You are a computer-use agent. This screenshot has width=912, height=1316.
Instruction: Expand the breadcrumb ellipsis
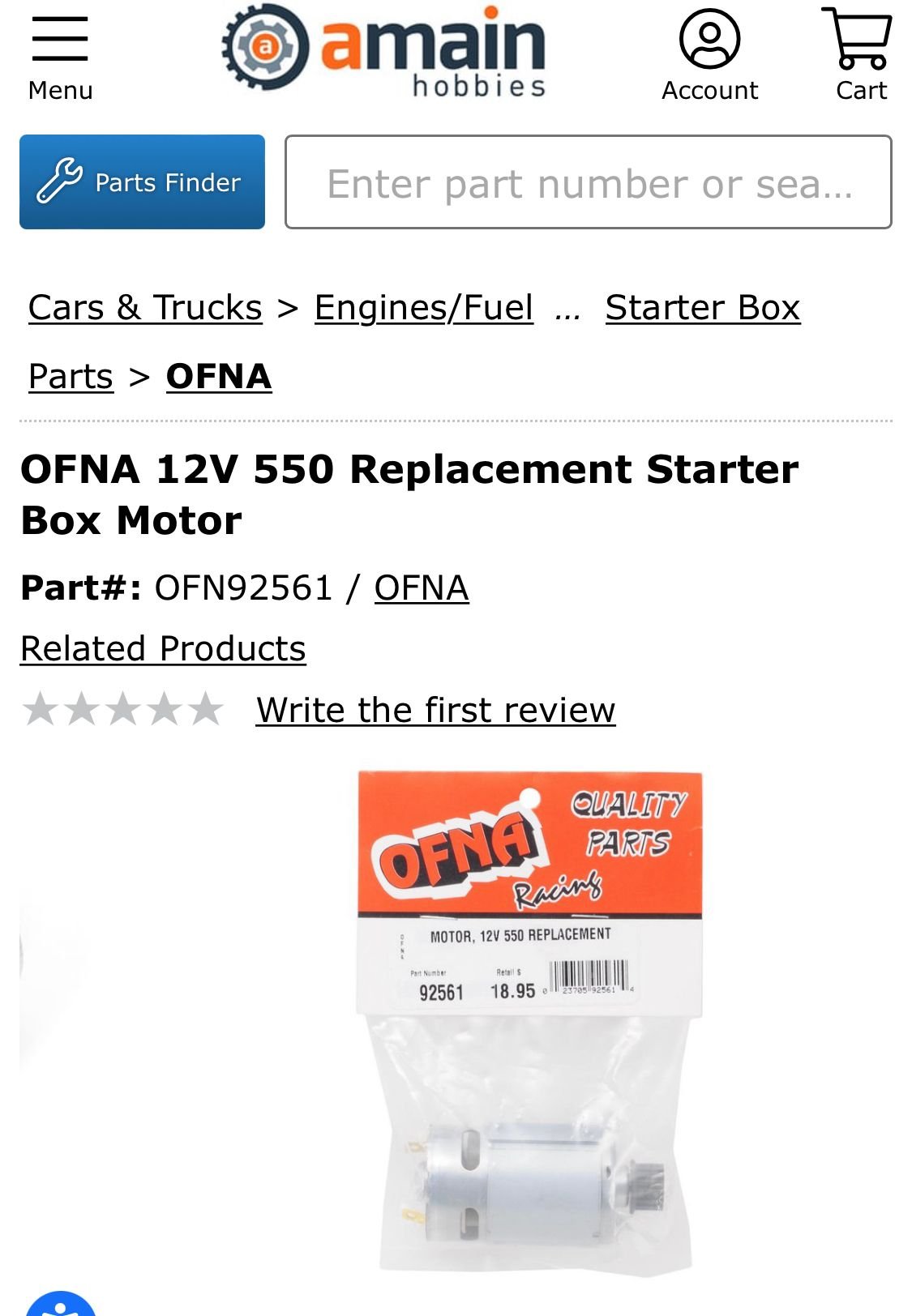click(567, 310)
